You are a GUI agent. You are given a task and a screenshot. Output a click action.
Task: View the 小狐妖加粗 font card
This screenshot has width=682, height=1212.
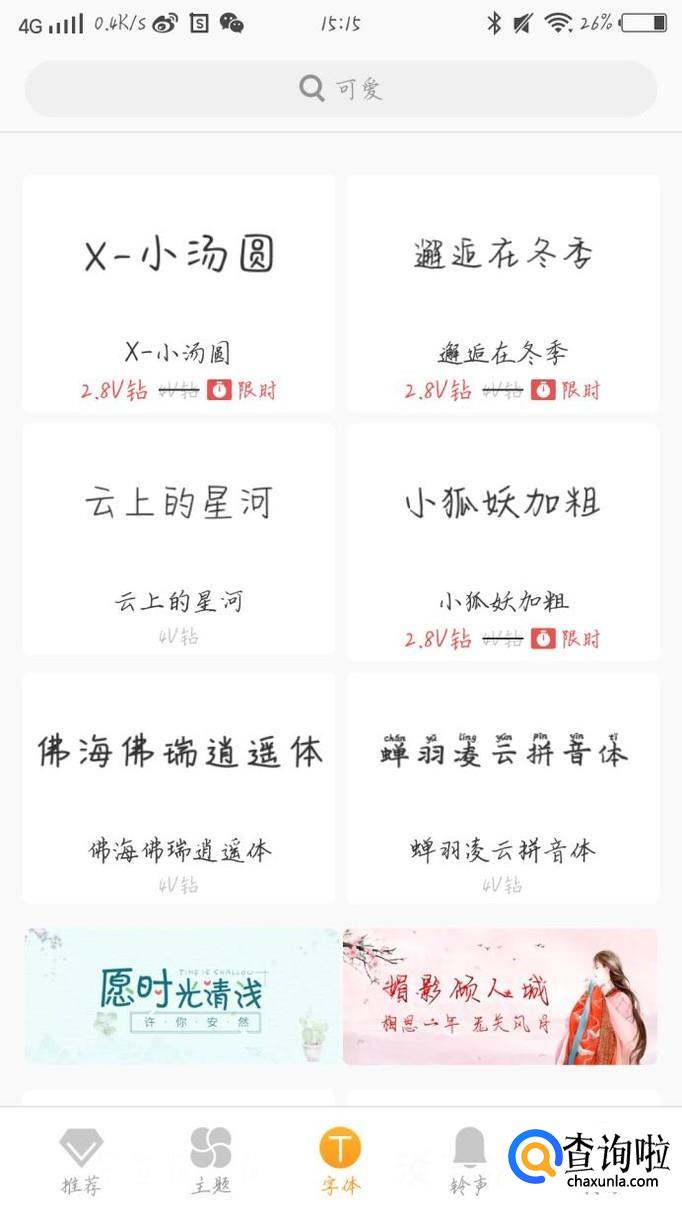503,540
